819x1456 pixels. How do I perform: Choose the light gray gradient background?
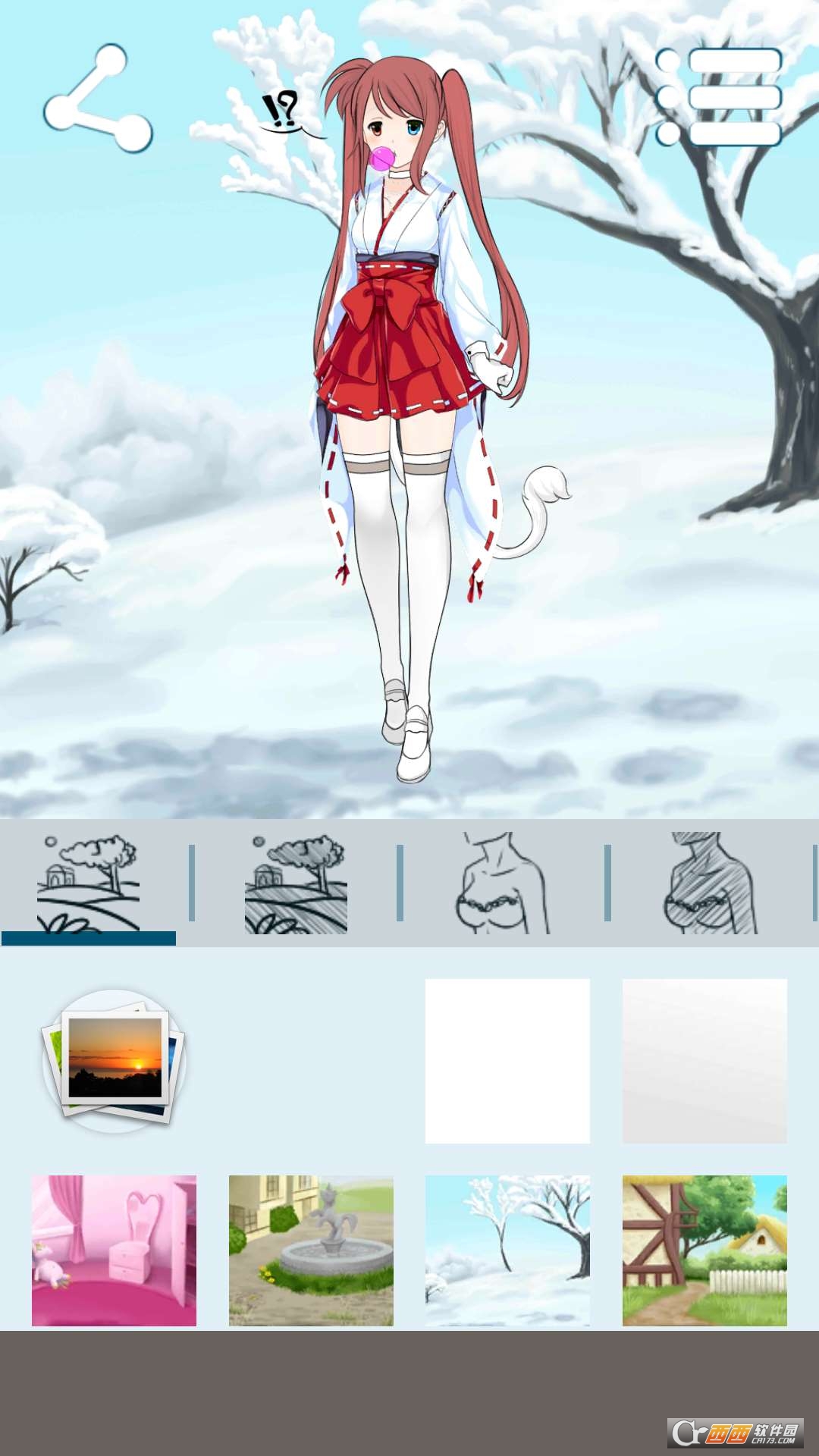pyautogui.click(x=704, y=1060)
